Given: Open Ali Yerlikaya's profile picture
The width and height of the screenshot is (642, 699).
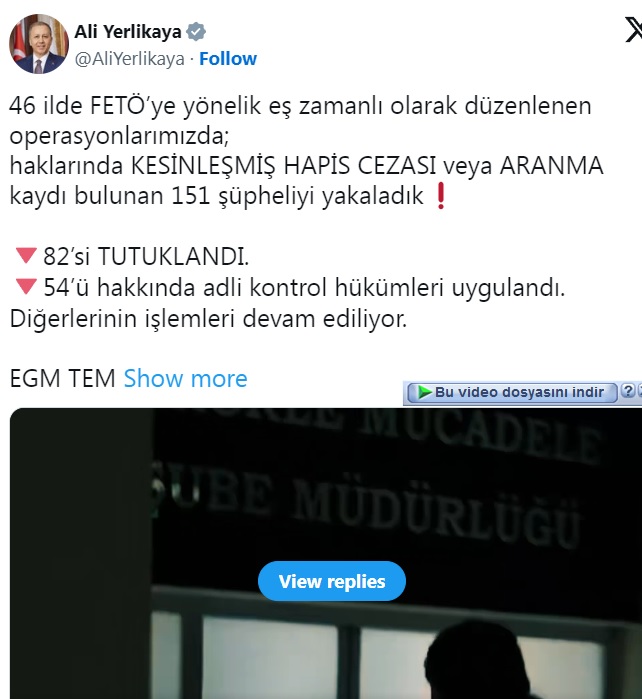Looking at the screenshot, I should pos(38,44).
